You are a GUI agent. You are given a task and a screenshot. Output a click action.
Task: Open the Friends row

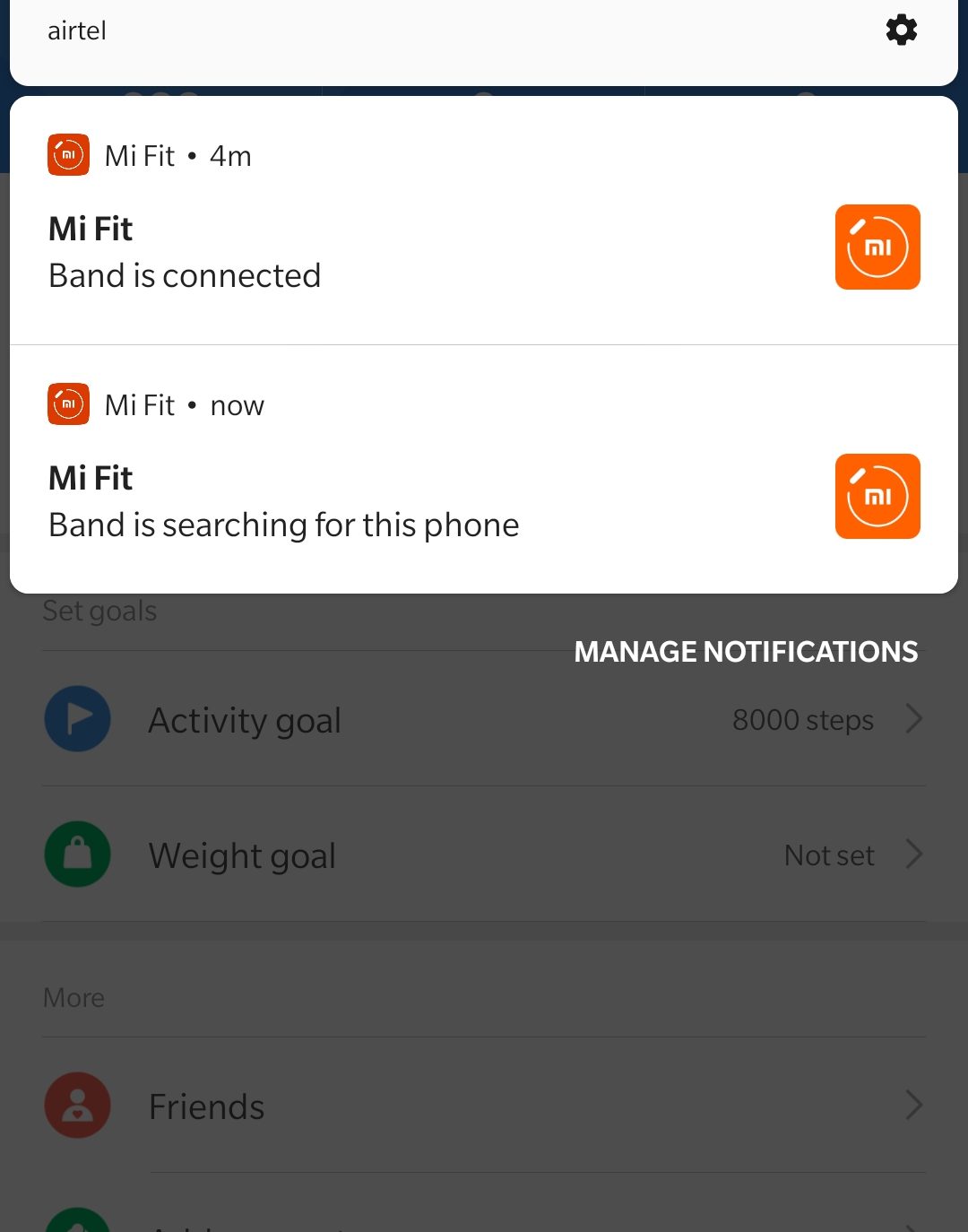click(484, 1106)
